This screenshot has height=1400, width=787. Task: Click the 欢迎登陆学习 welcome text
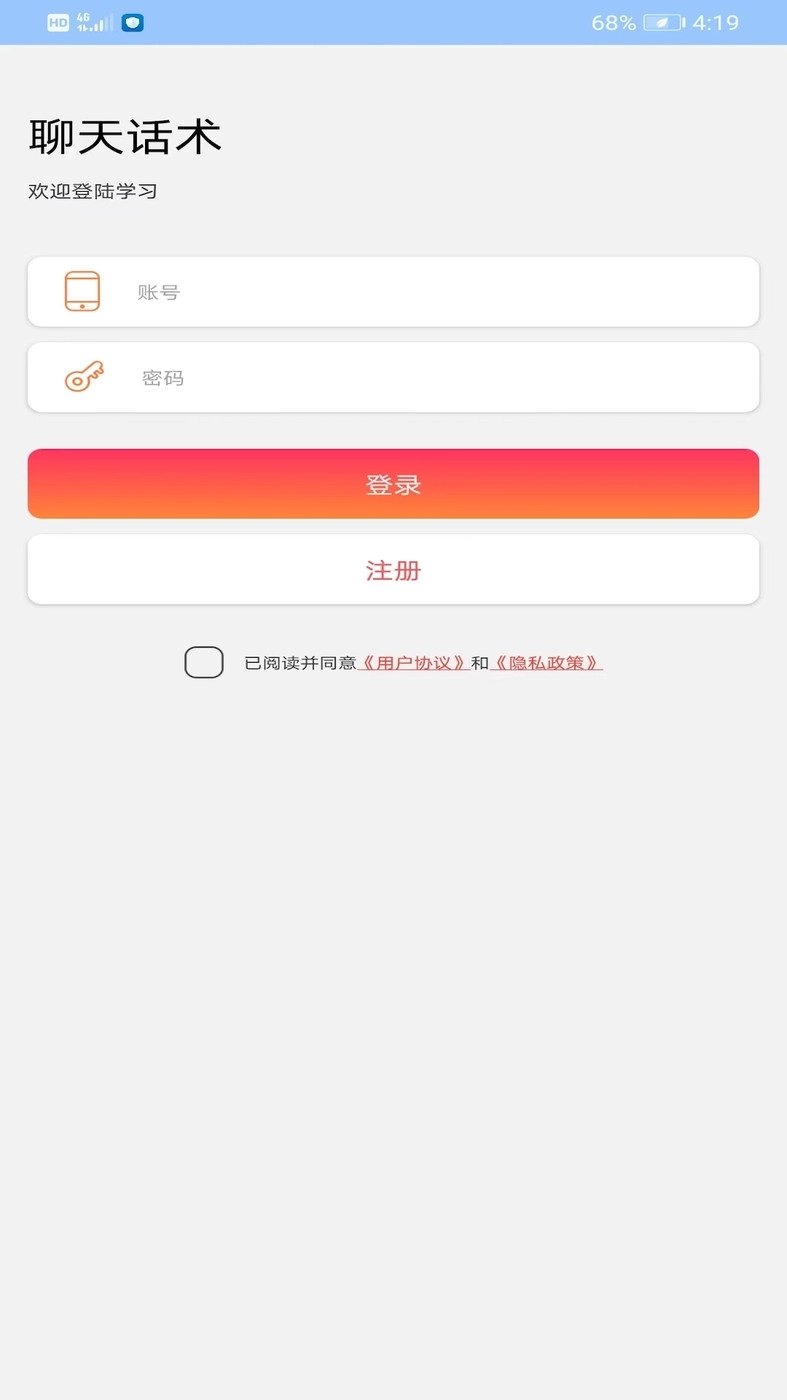coord(93,191)
